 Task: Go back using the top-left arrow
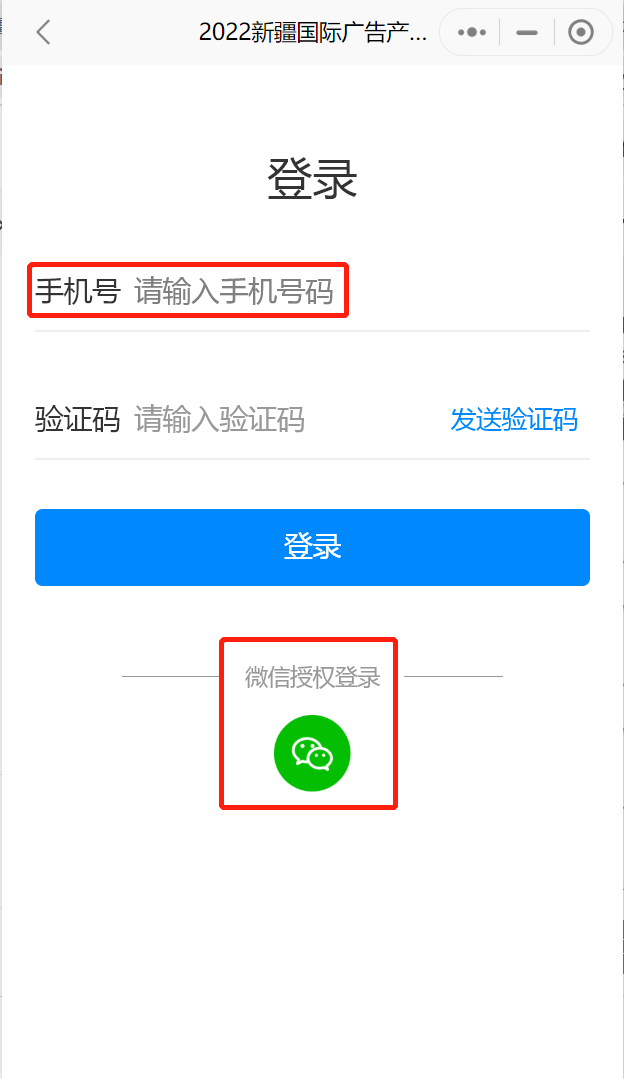(x=43, y=32)
